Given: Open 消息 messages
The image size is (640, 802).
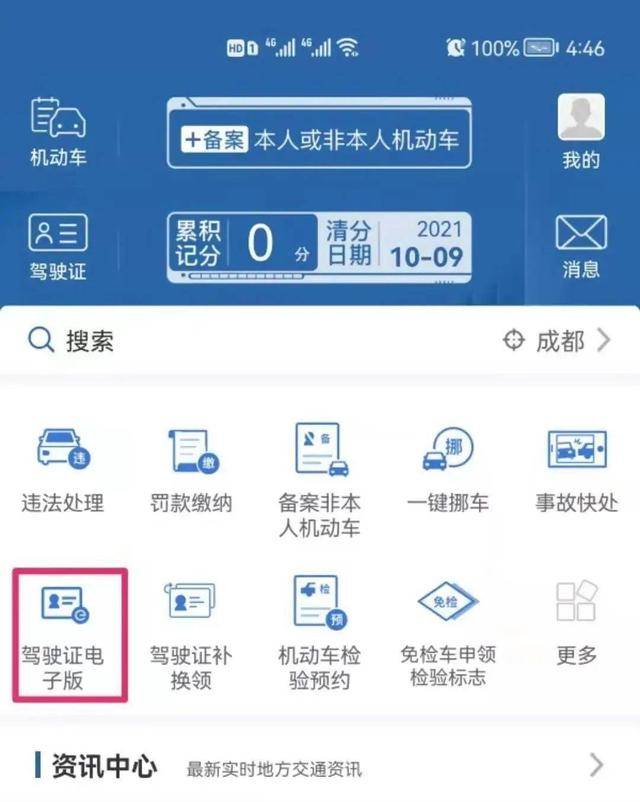Looking at the screenshot, I should pyautogui.click(x=580, y=245).
